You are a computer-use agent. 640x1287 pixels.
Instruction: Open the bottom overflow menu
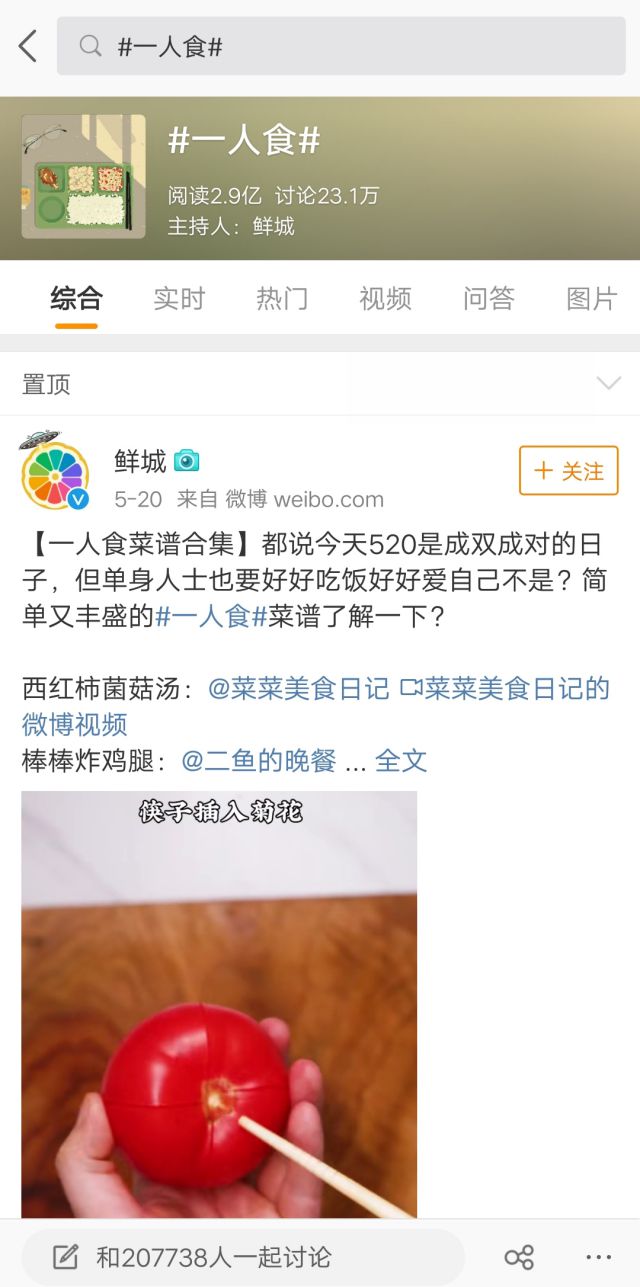pos(598,1257)
